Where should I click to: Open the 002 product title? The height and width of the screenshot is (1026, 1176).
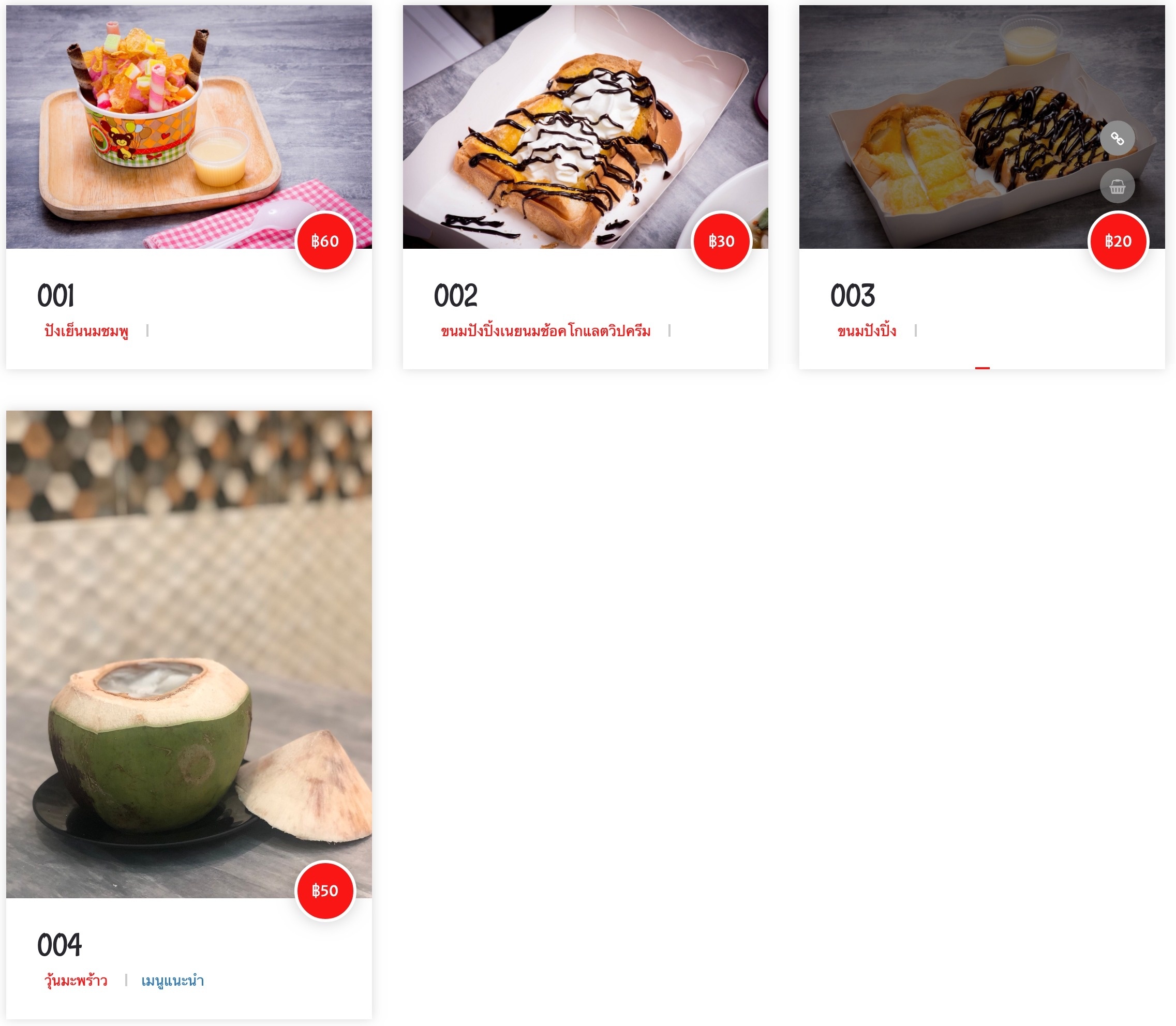click(x=455, y=296)
